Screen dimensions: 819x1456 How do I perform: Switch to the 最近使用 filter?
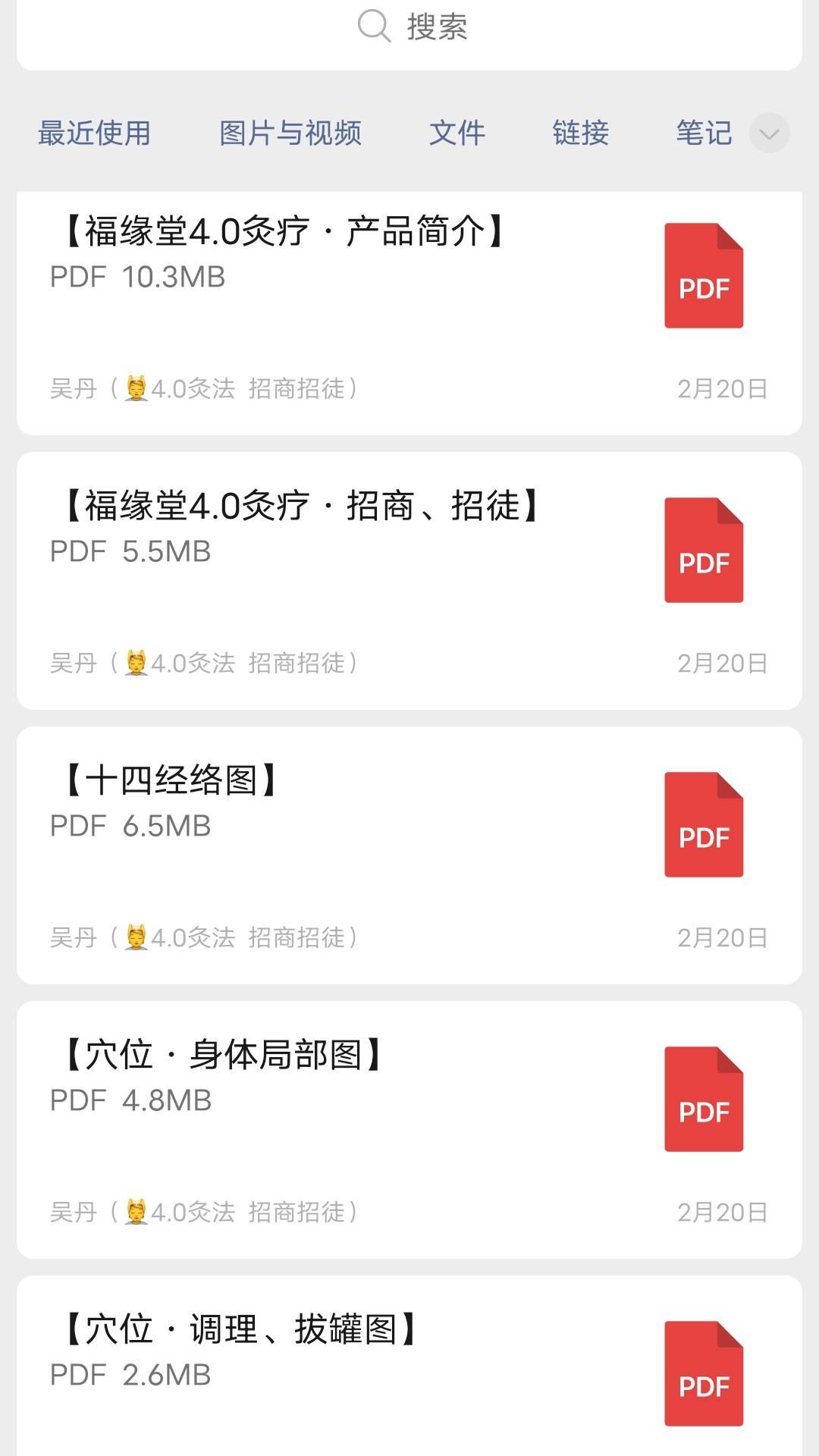click(x=94, y=133)
